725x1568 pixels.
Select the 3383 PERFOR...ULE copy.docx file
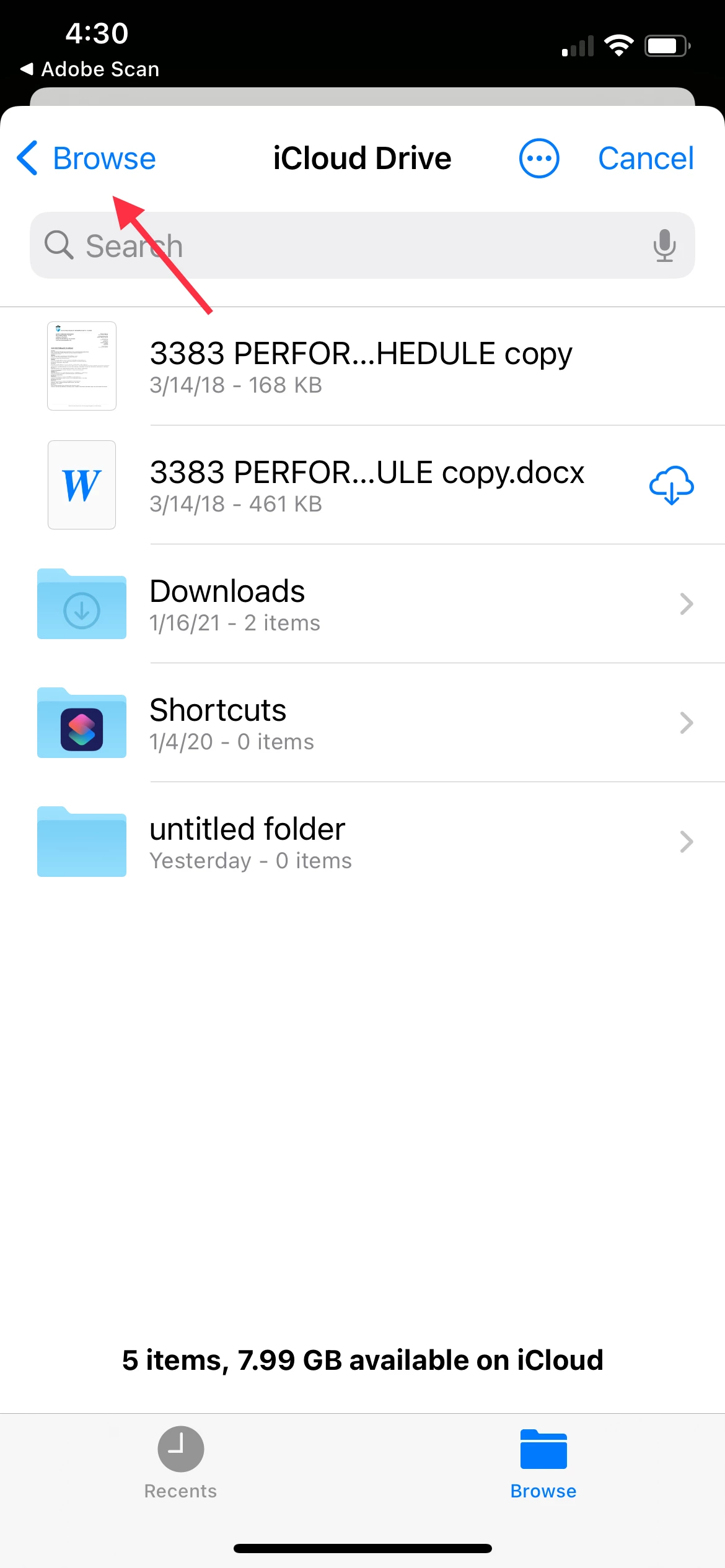pyautogui.click(x=366, y=485)
